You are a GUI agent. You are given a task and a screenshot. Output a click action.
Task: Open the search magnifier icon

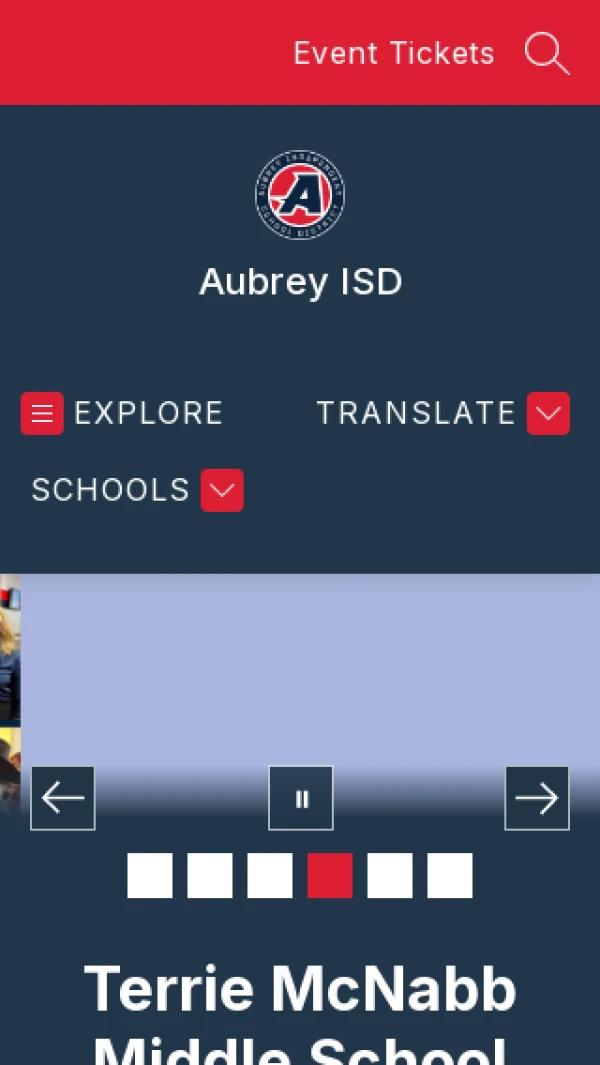[x=547, y=53]
